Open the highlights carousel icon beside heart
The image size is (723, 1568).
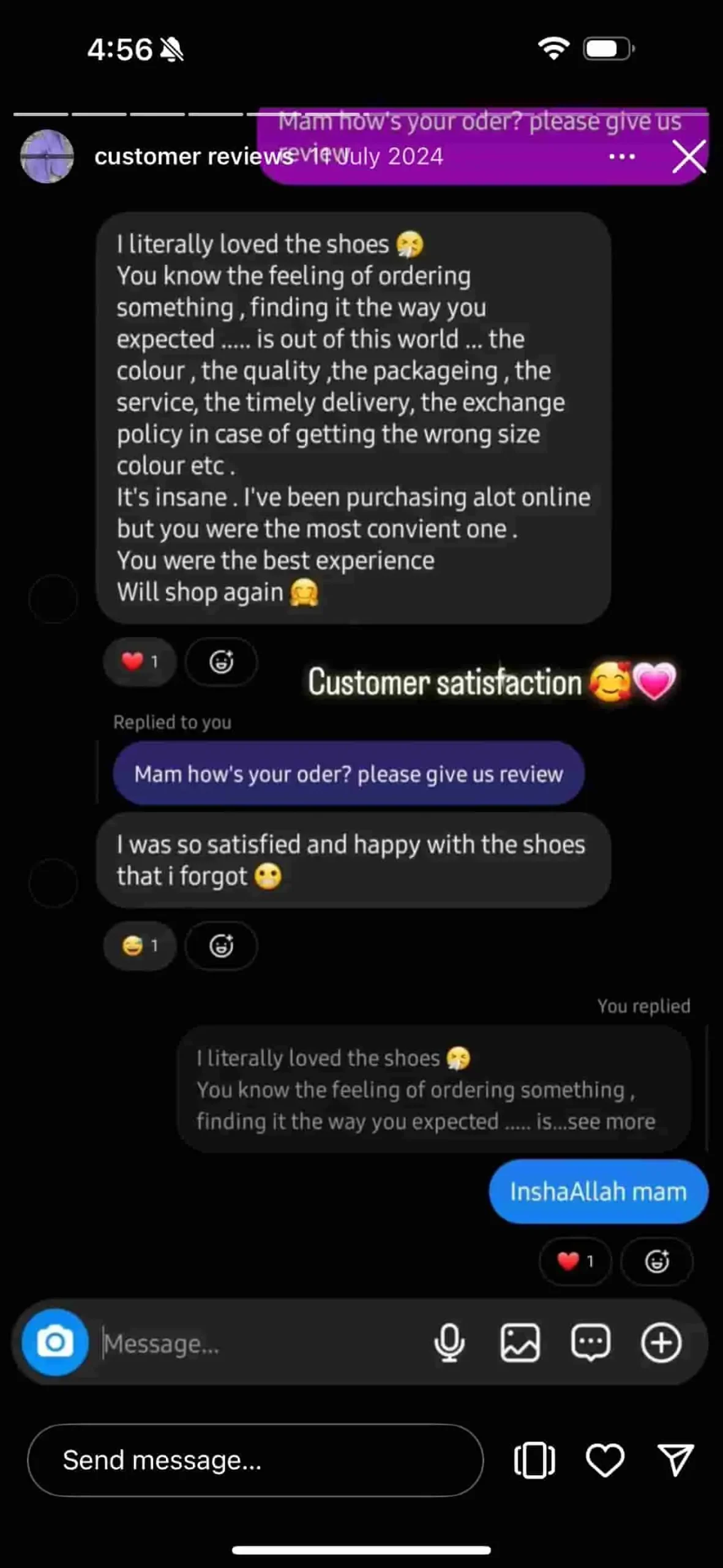tap(534, 1460)
